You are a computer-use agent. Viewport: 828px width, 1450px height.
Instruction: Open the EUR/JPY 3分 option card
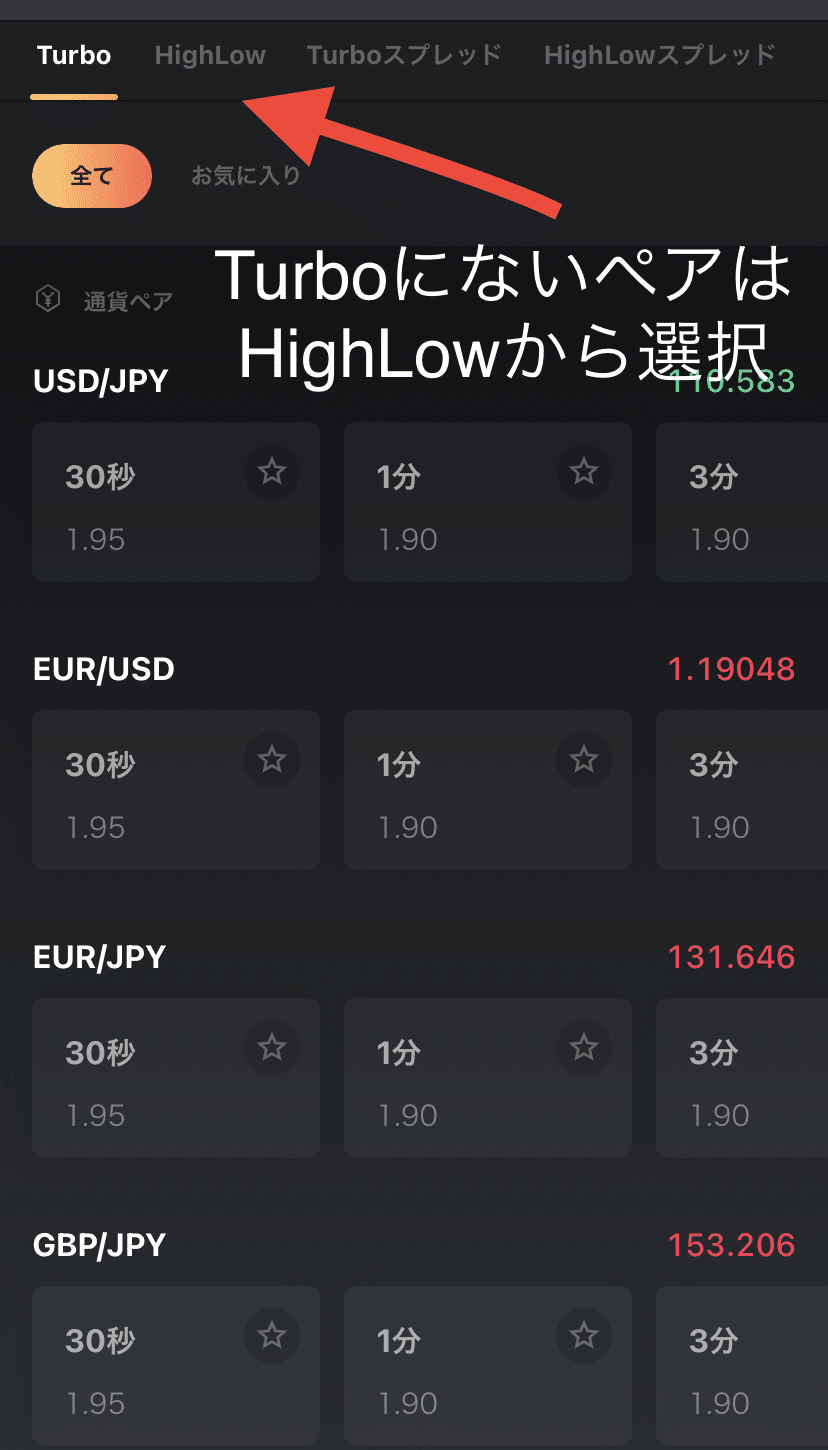point(742,1085)
